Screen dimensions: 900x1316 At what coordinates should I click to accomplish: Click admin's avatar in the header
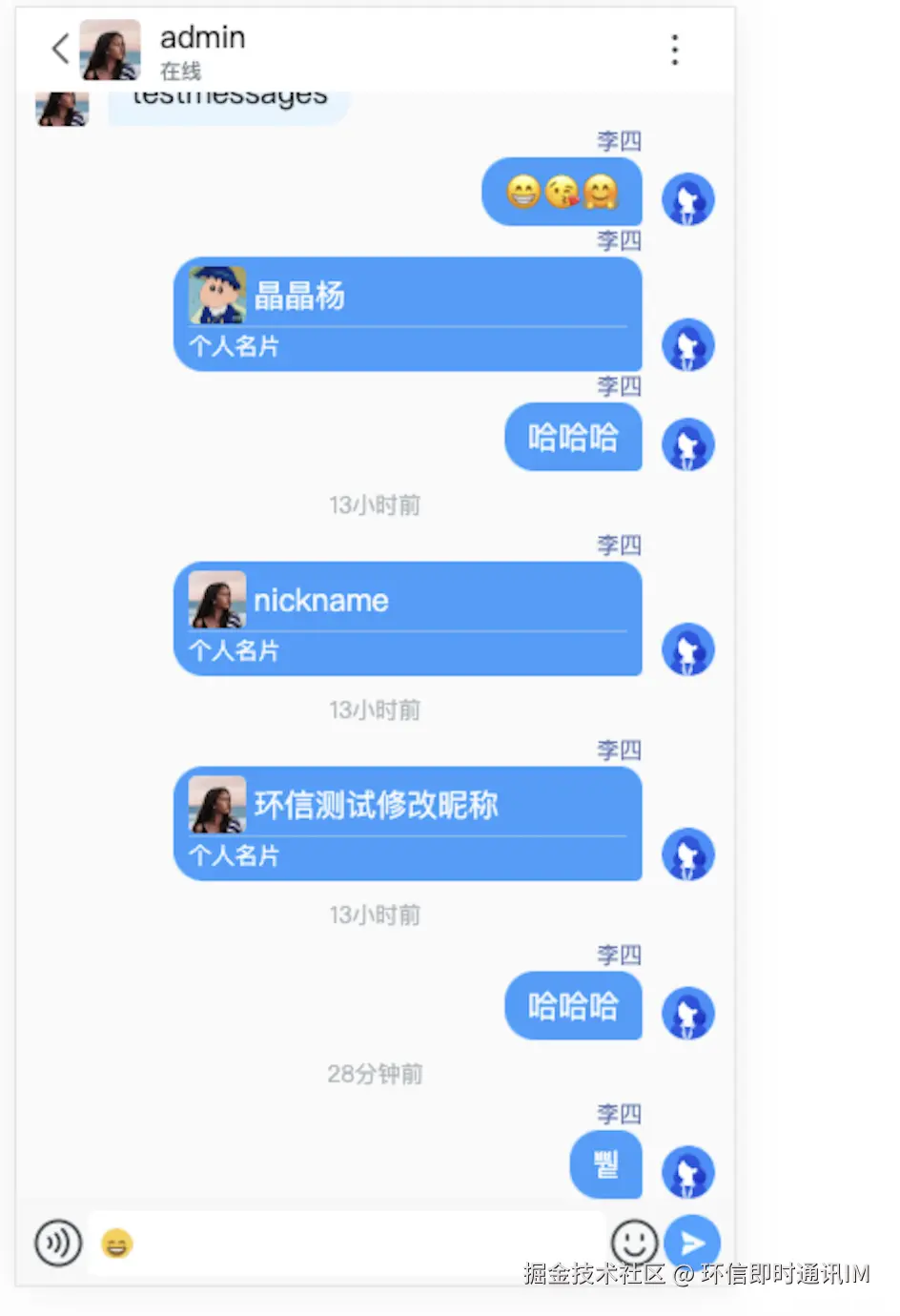[111, 50]
